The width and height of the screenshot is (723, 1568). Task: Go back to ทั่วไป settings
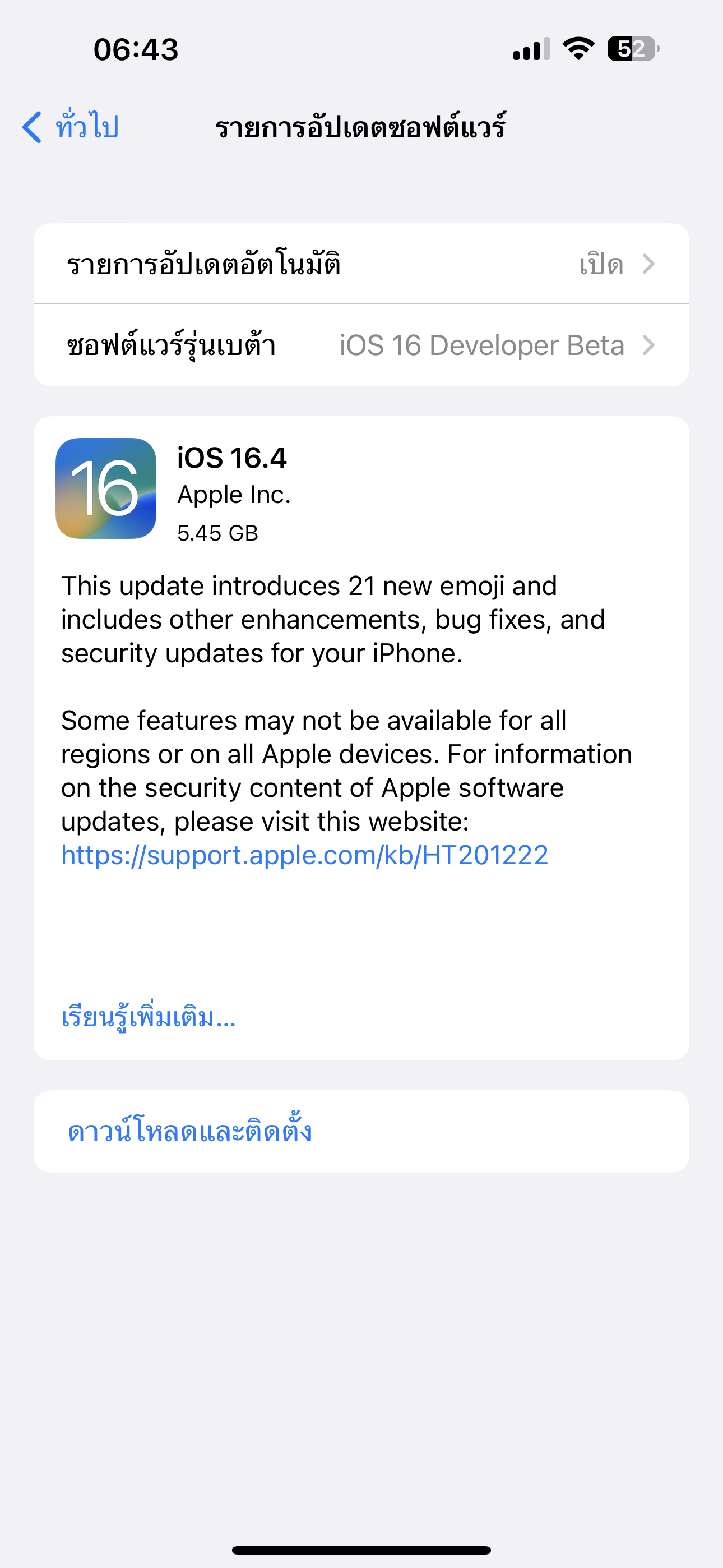71,127
